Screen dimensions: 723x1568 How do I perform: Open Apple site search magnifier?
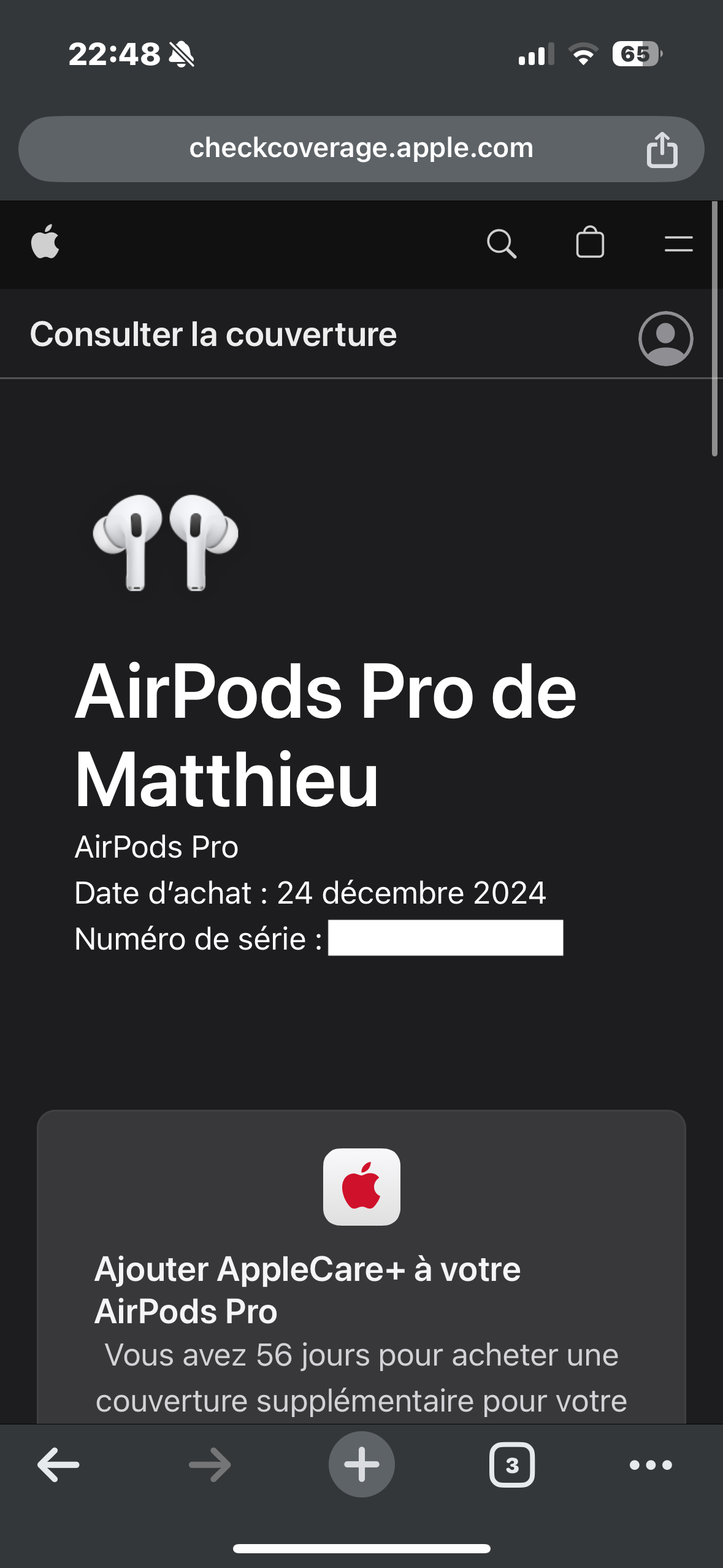pos(501,244)
